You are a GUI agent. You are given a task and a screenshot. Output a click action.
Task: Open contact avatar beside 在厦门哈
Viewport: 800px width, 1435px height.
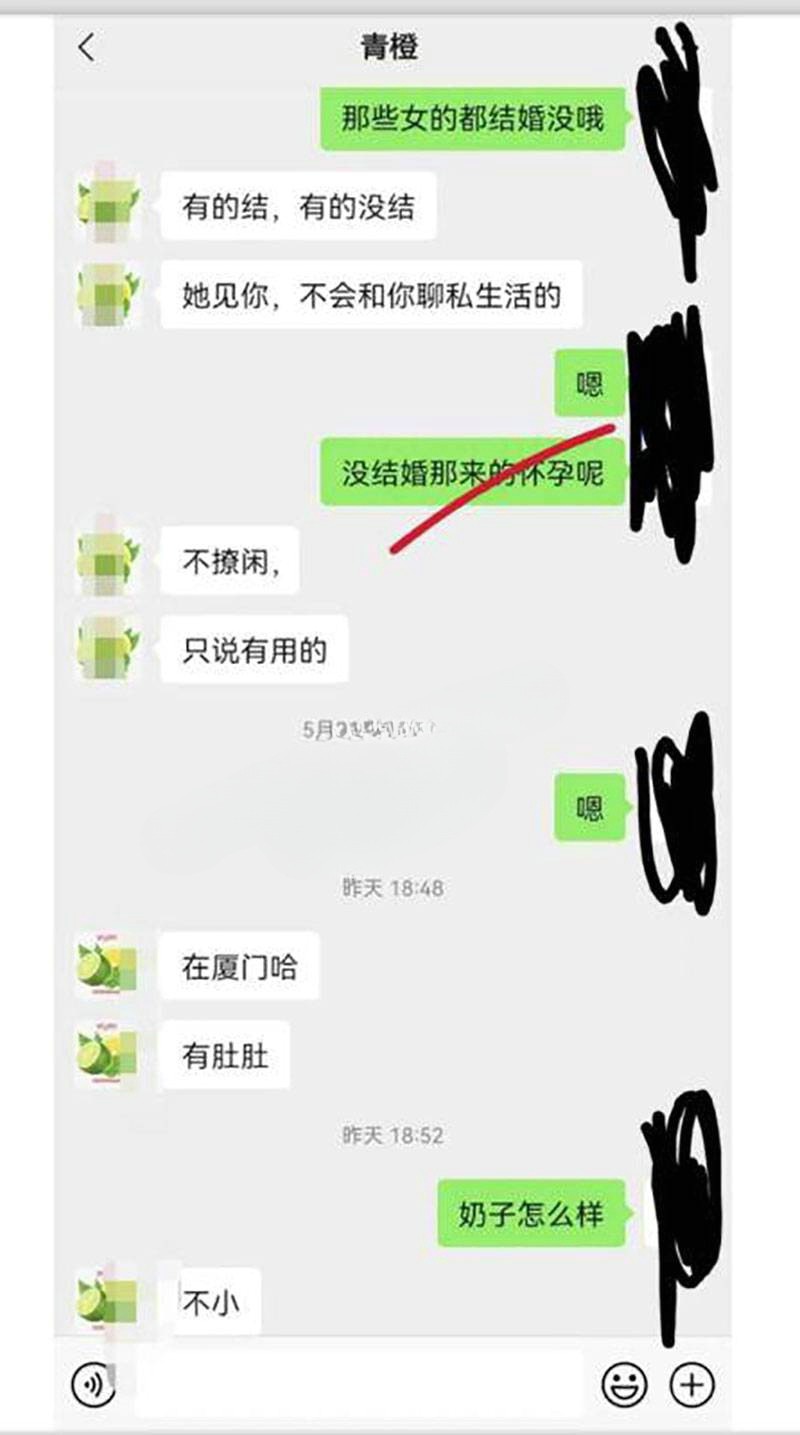pos(107,966)
